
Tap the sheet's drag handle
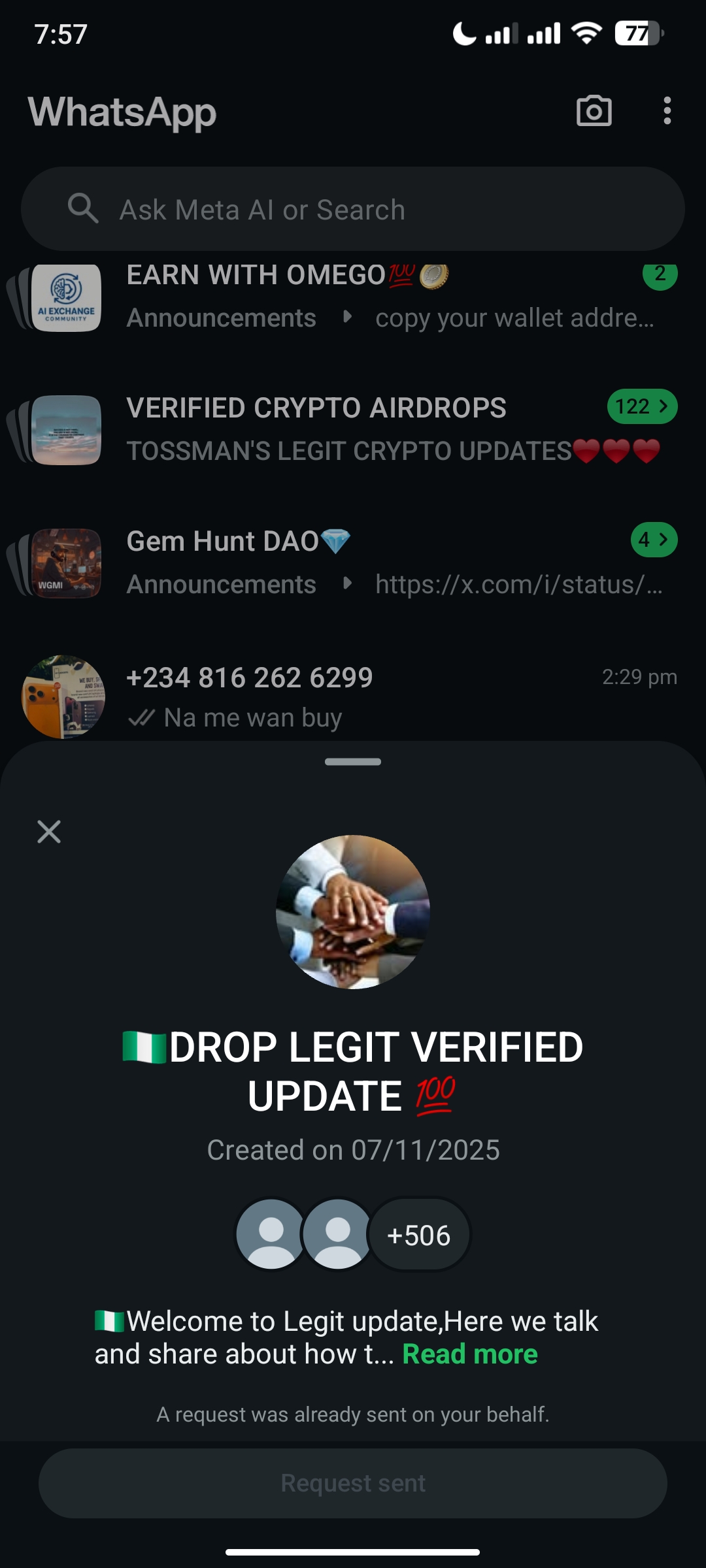(353, 762)
